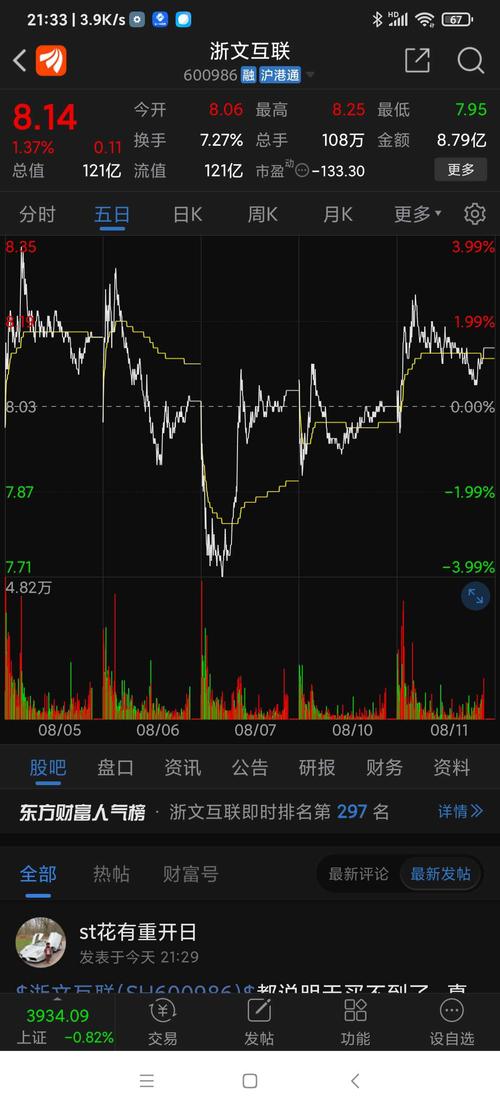Open the 公告 tab
Screen dimensions: 500x1111
250,767
